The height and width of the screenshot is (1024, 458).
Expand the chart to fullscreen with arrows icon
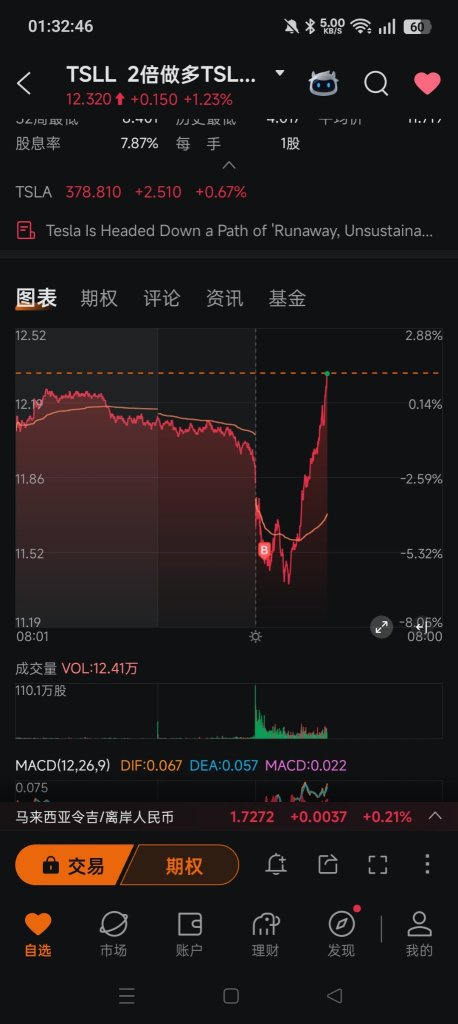click(x=381, y=628)
